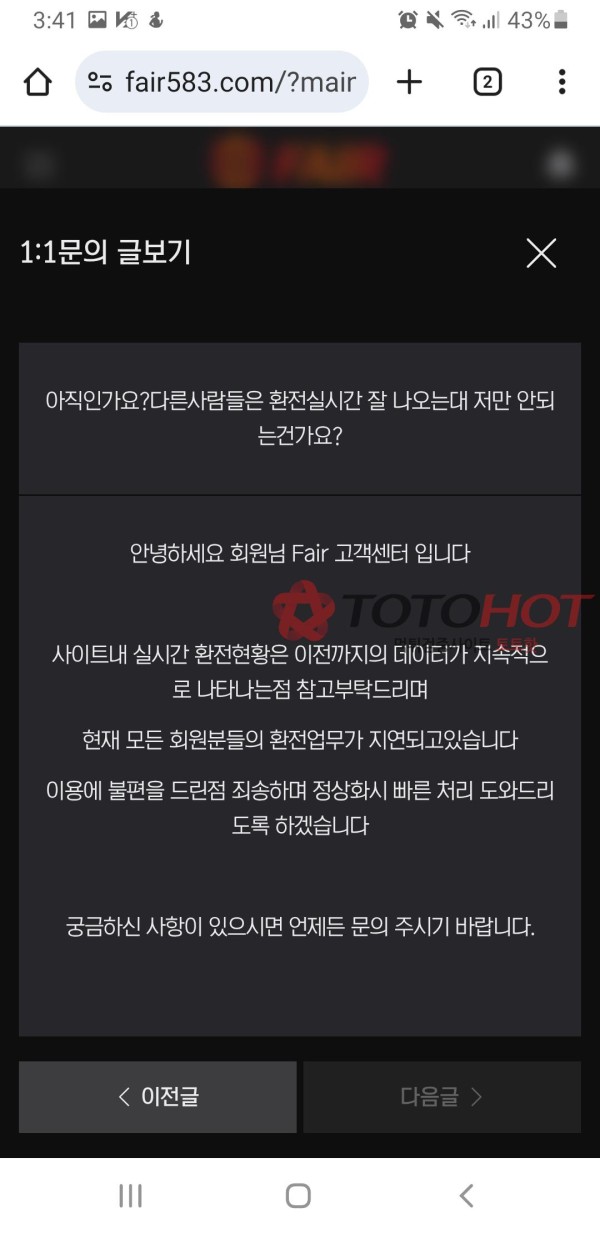Close the 1:1문의 글보기 dialog

(541, 254)
